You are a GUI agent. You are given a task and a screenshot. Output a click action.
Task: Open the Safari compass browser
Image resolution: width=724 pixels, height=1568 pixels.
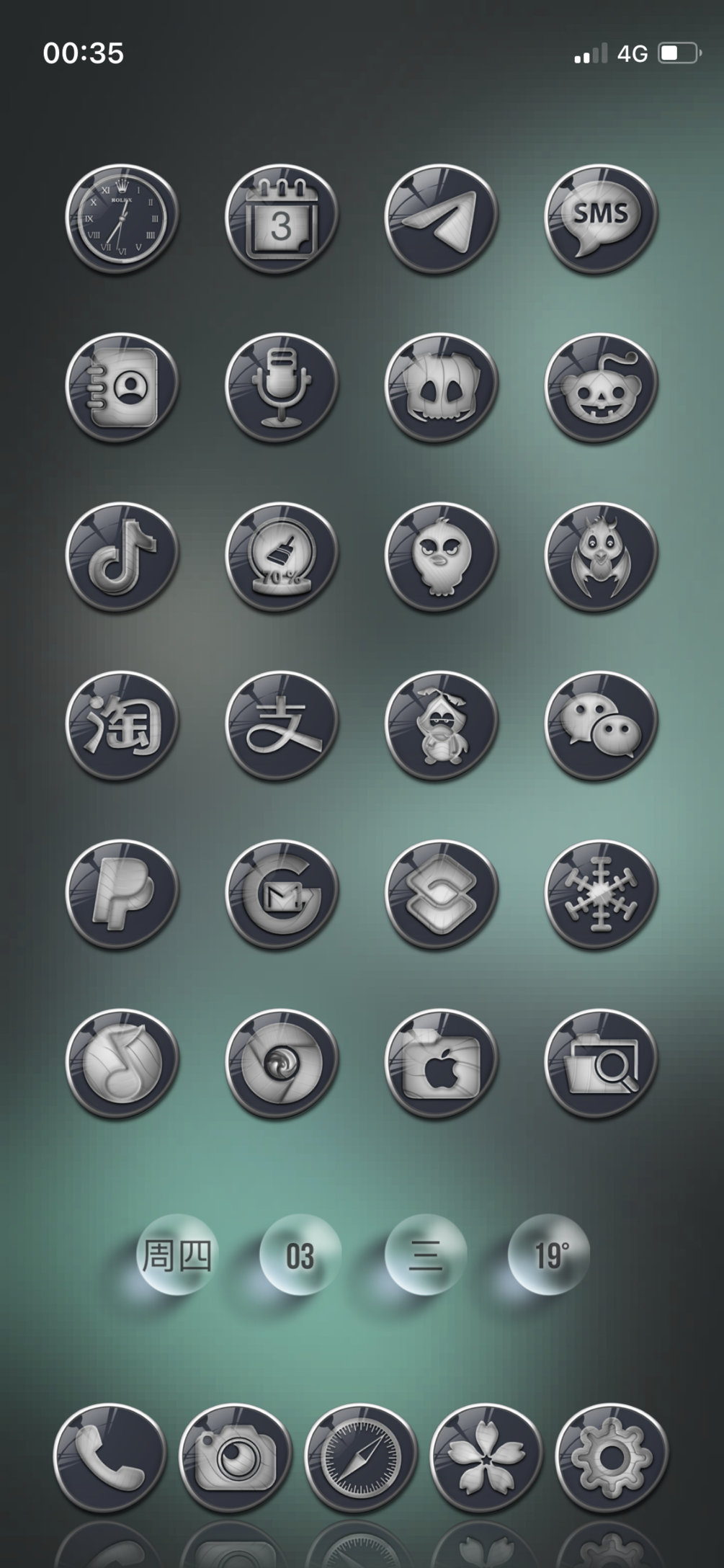click(360, 1457)
